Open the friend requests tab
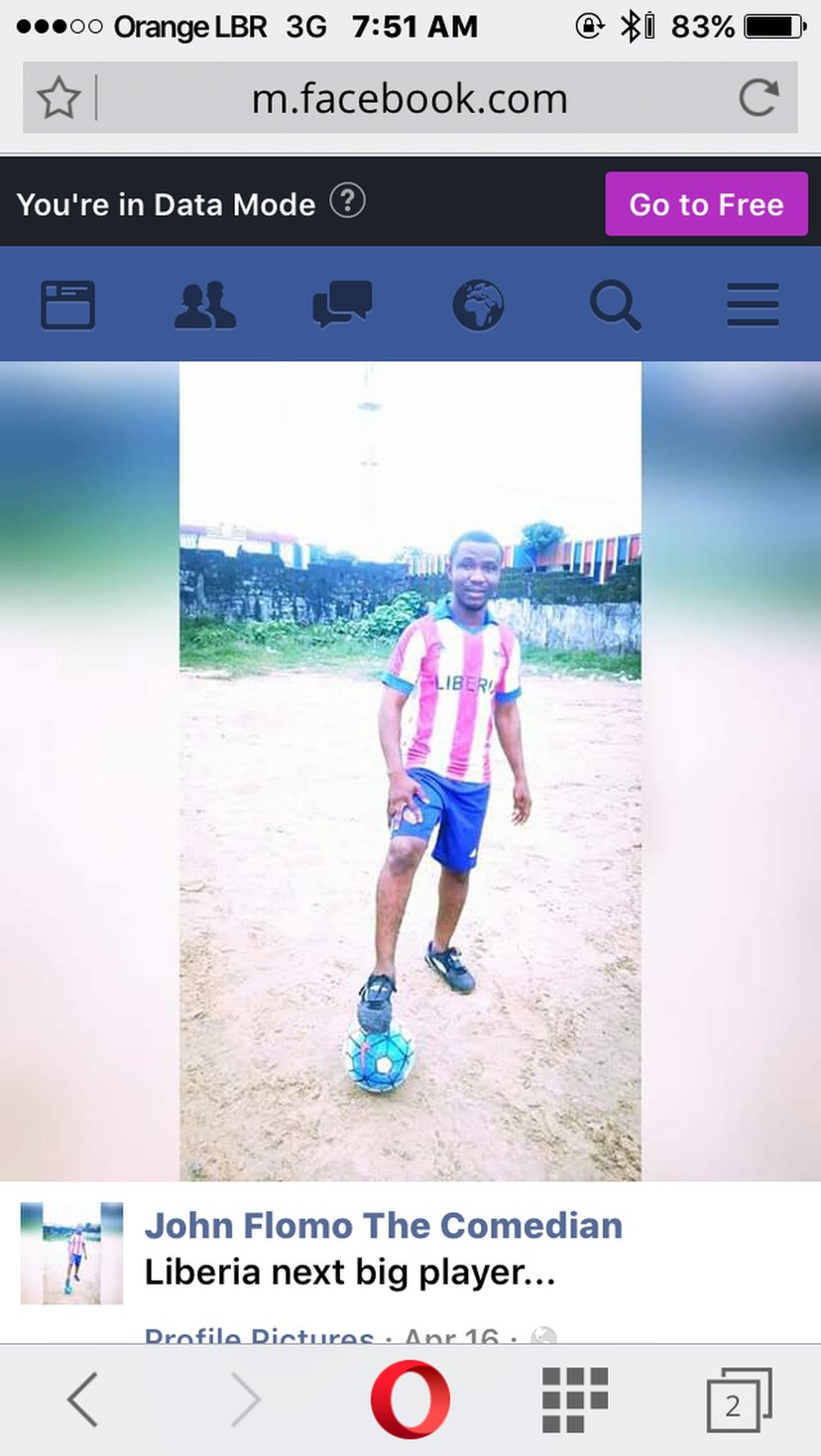 205,304
